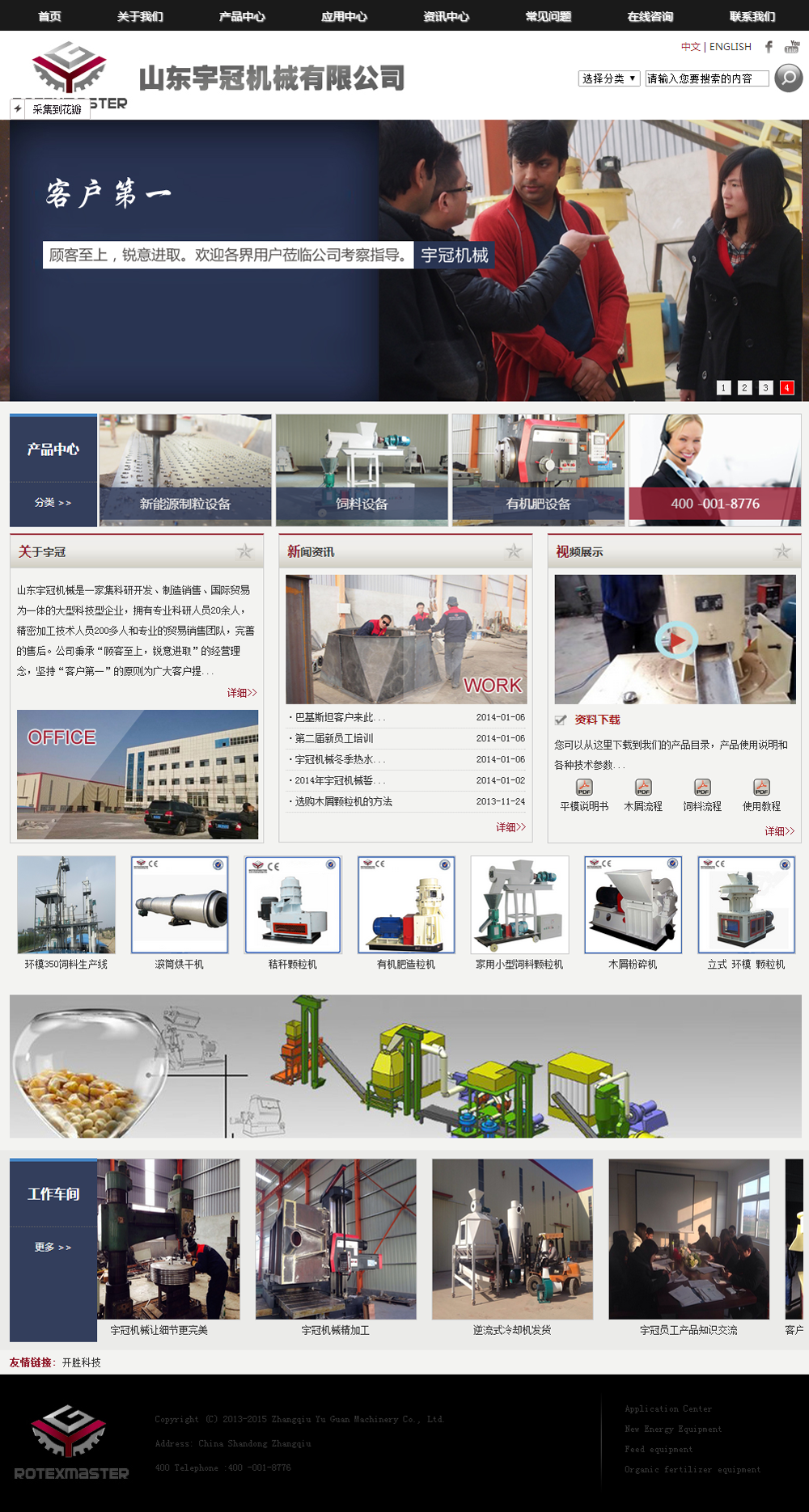Open the Facebook icon in header
The image size is (809, 1512).
[x=769, y=47]
